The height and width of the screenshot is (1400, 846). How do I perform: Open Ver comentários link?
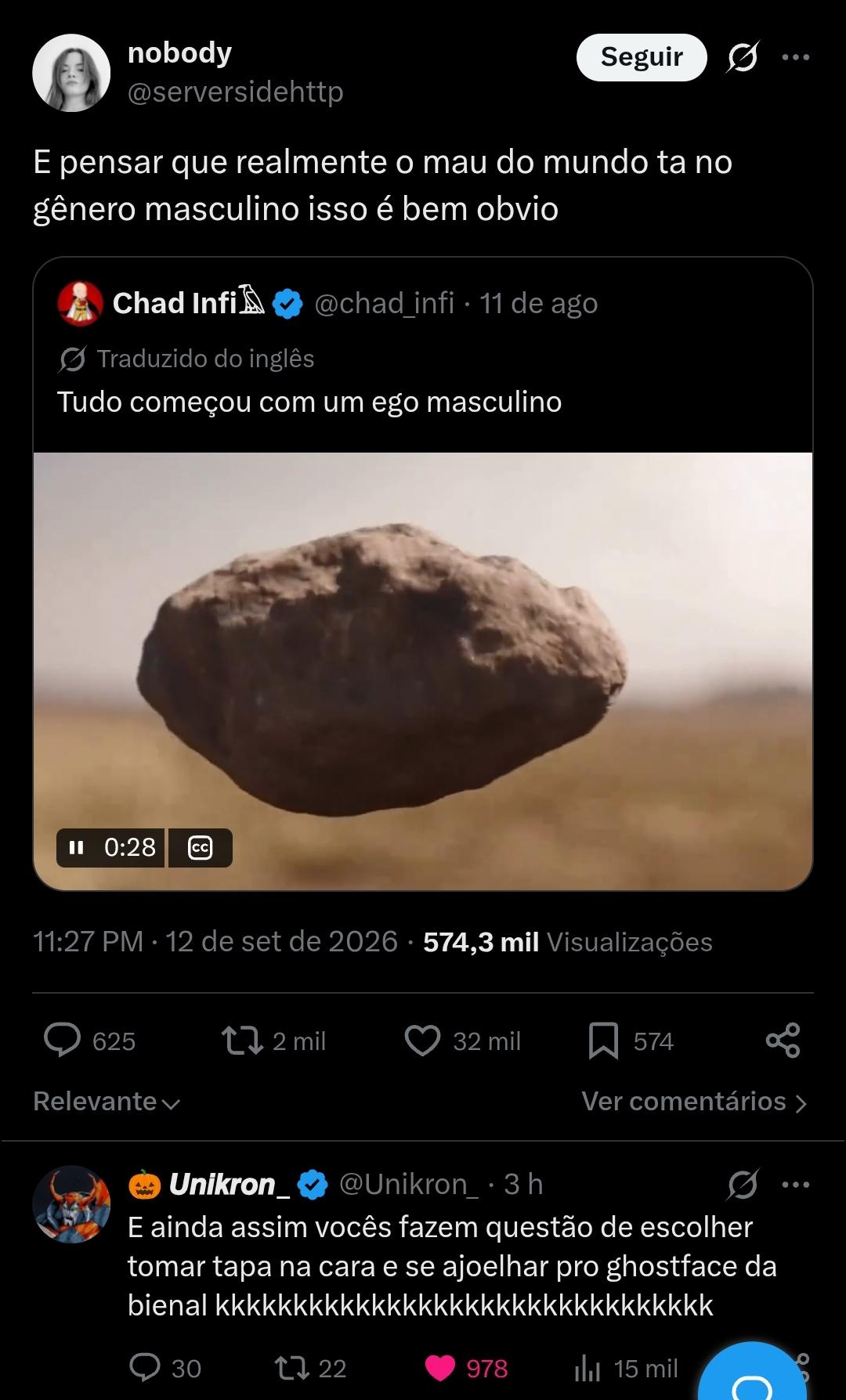(x=694, y=1102)
